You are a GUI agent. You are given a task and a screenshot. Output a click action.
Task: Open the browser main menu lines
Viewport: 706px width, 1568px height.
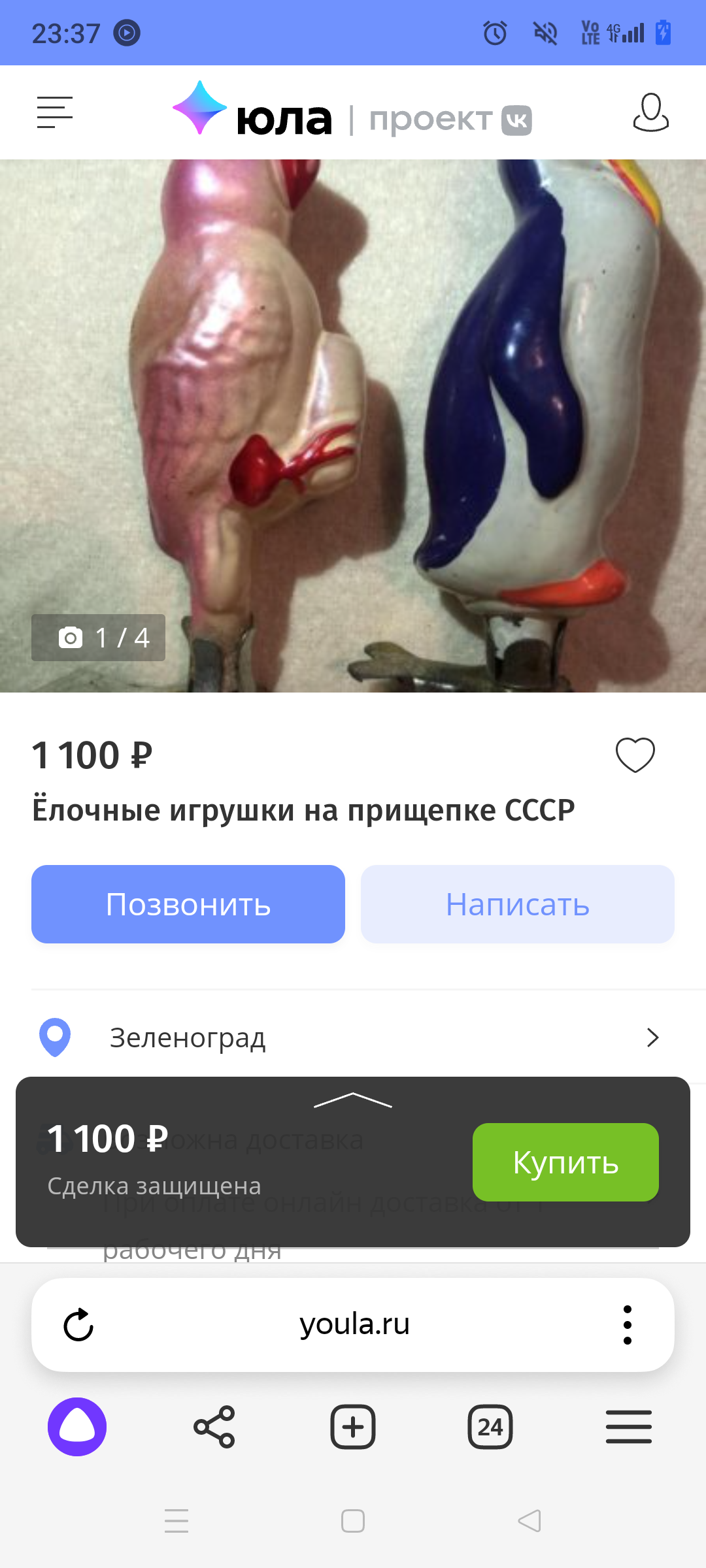coord(628,1427)
